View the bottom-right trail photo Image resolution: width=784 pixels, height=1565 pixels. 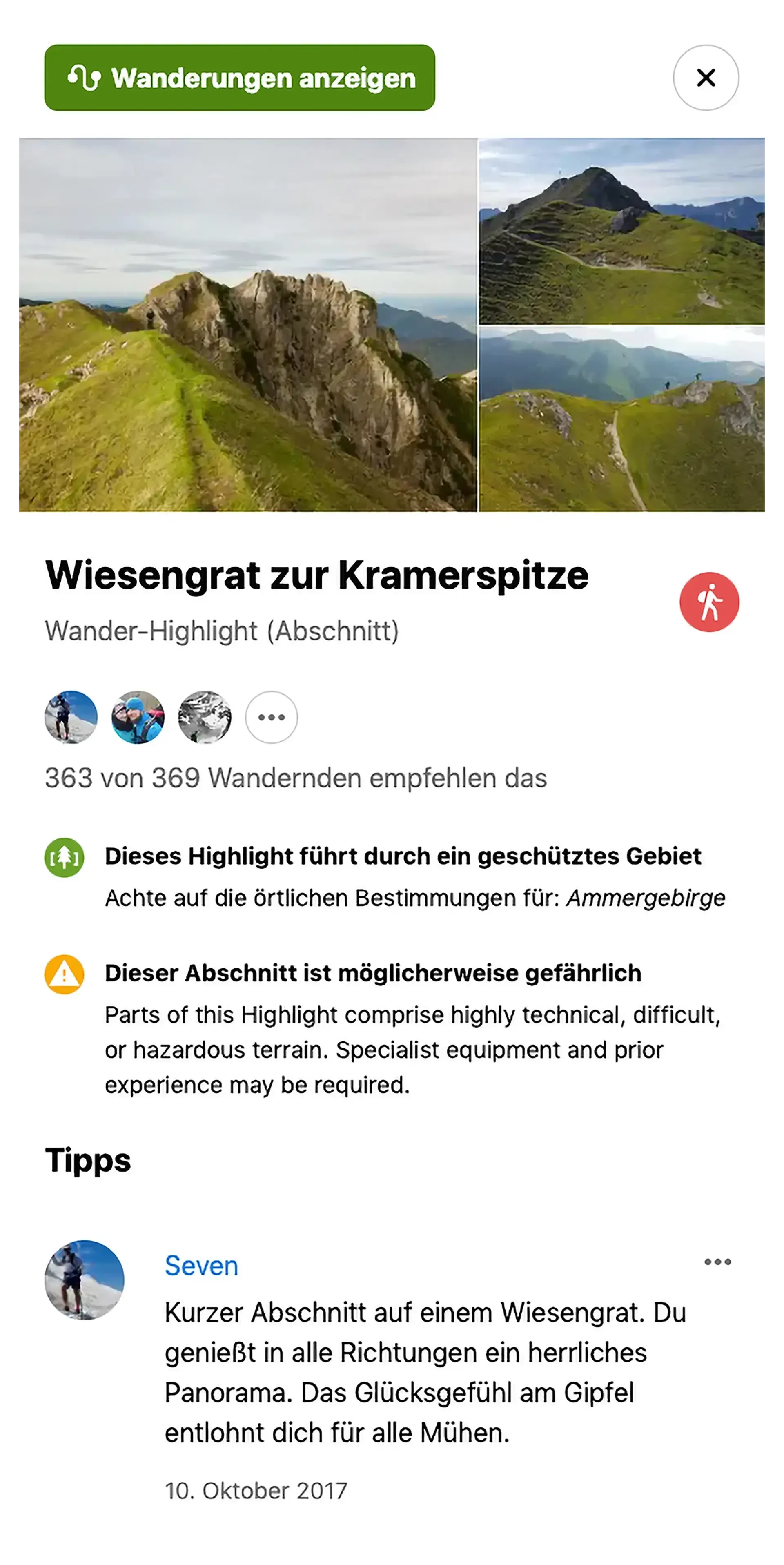(622, 419)
